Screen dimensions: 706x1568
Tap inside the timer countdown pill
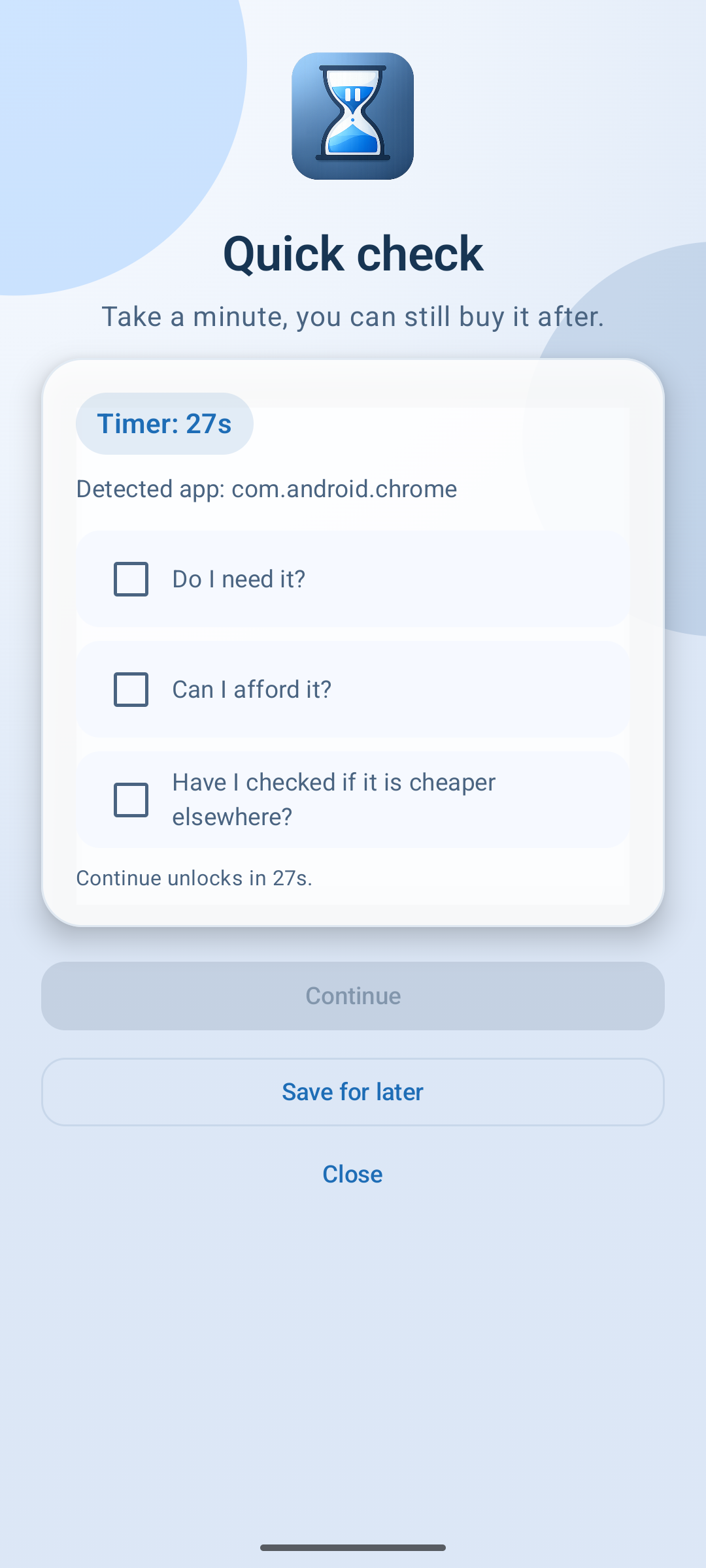[164, 423]
